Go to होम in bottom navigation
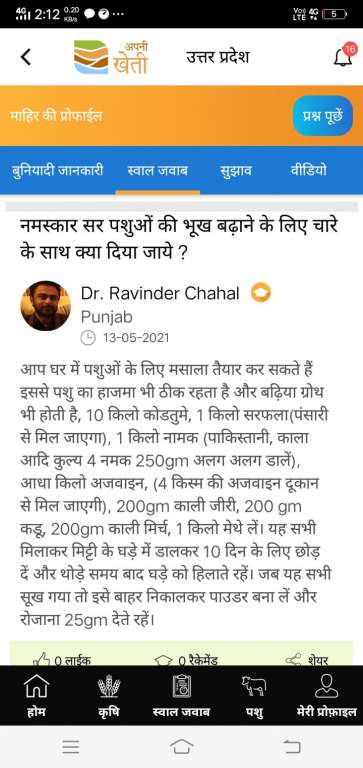This screenshot has width=363, height=768. (x=37, y=696)
